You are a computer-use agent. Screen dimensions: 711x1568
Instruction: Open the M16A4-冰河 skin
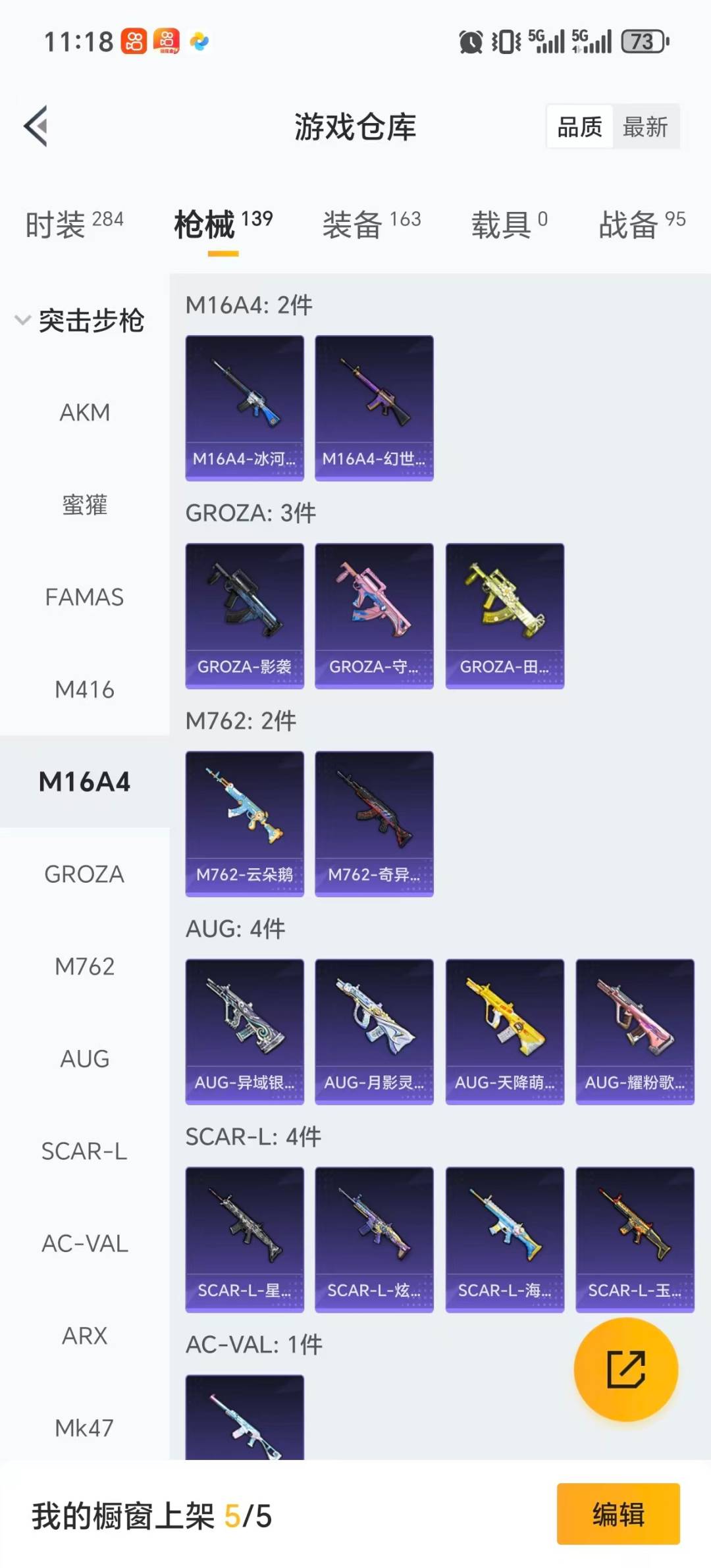pos(244,407)
